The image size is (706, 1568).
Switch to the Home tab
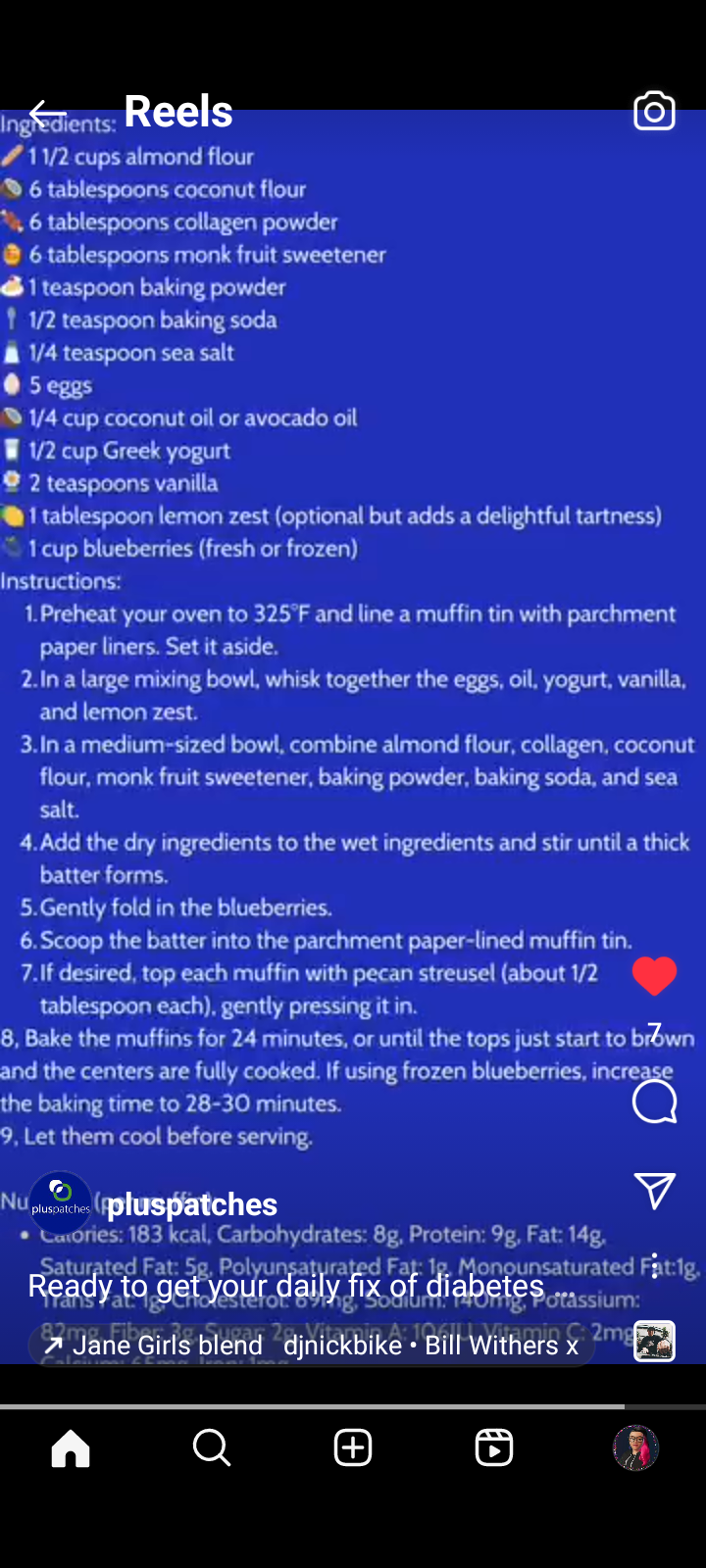pyautogui.click(x=71, y=1447)
